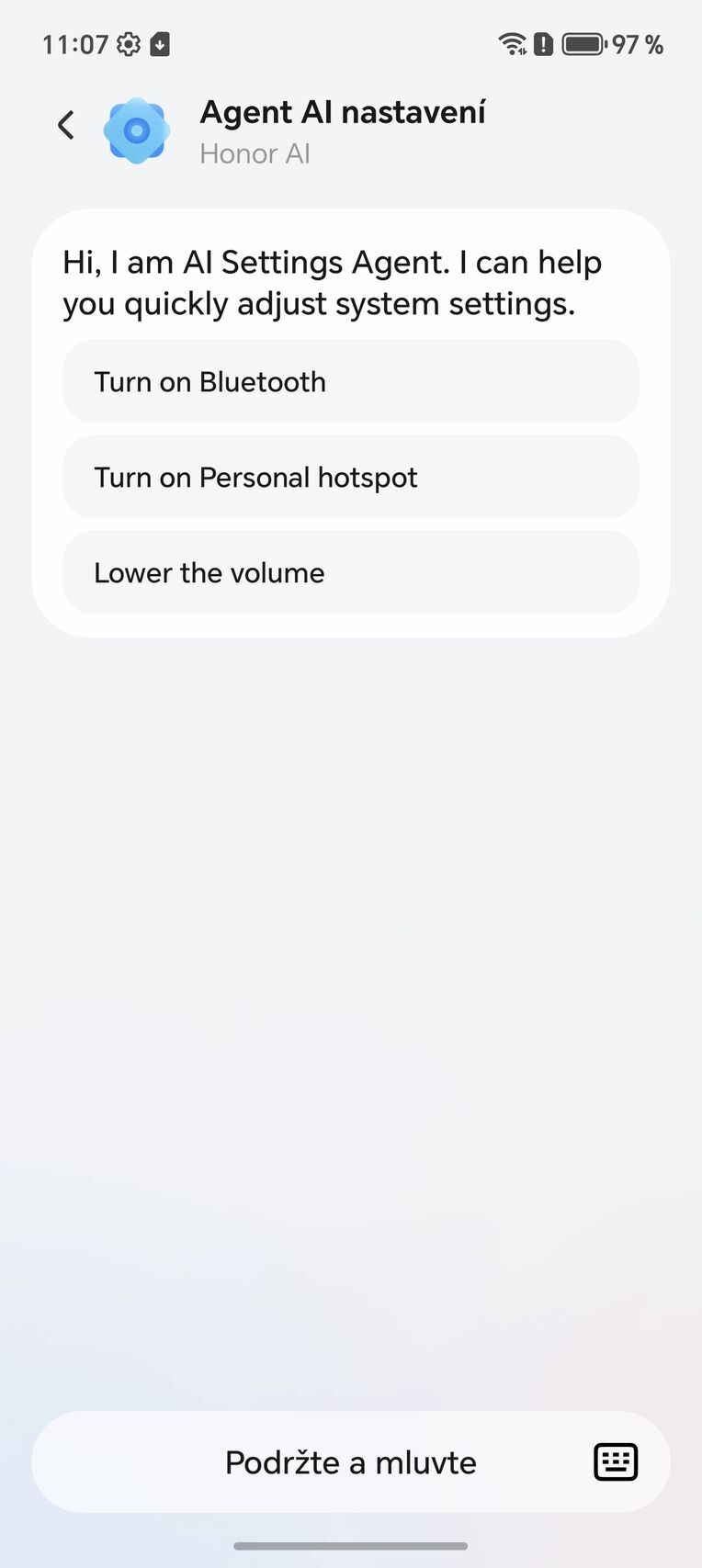Tap the AI Settings Agent greeting bubble
Screen dimensions: 702x1568
coord(333,282)
